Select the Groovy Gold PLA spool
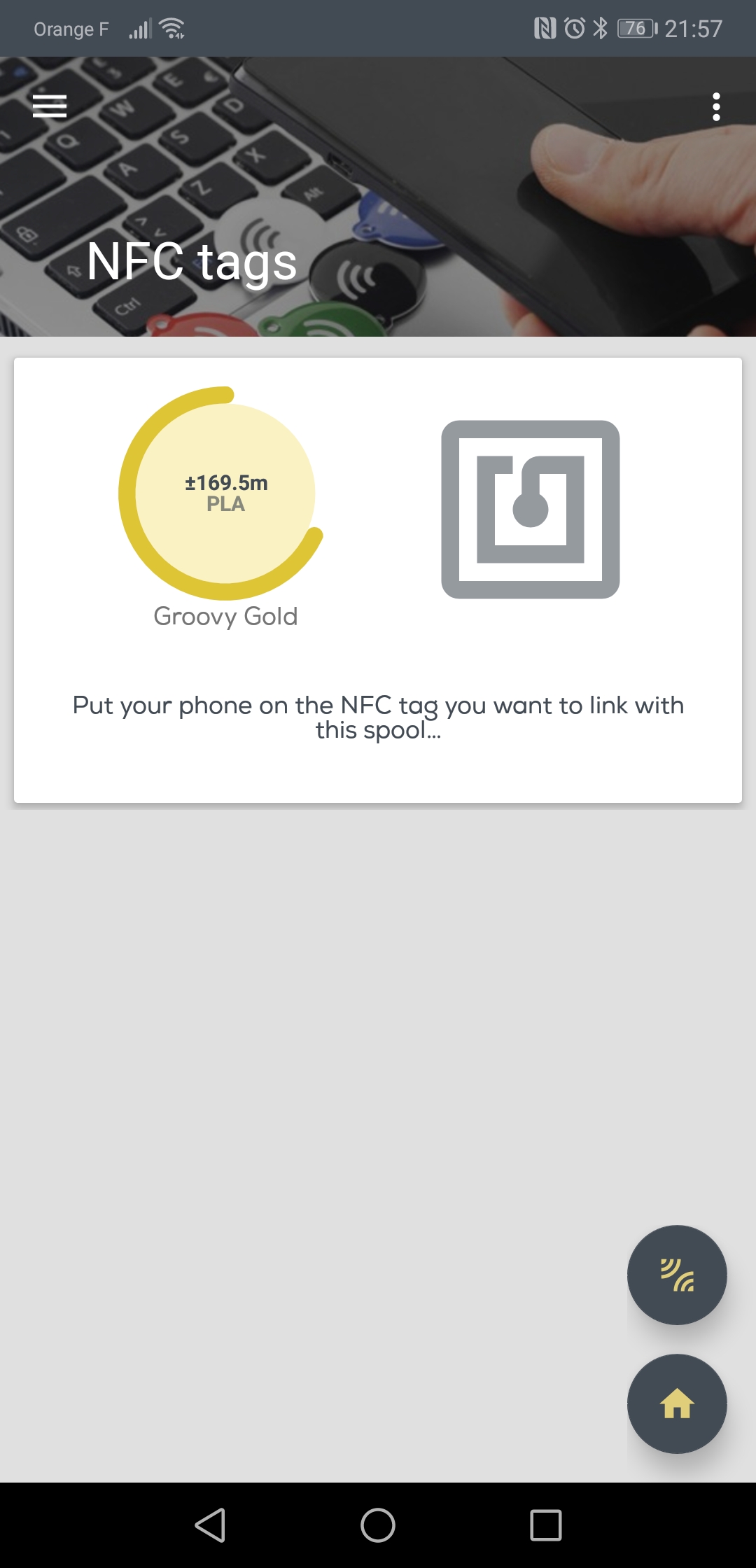Image resolution: width=756 pixels, height=1568 pixels. 224,494
